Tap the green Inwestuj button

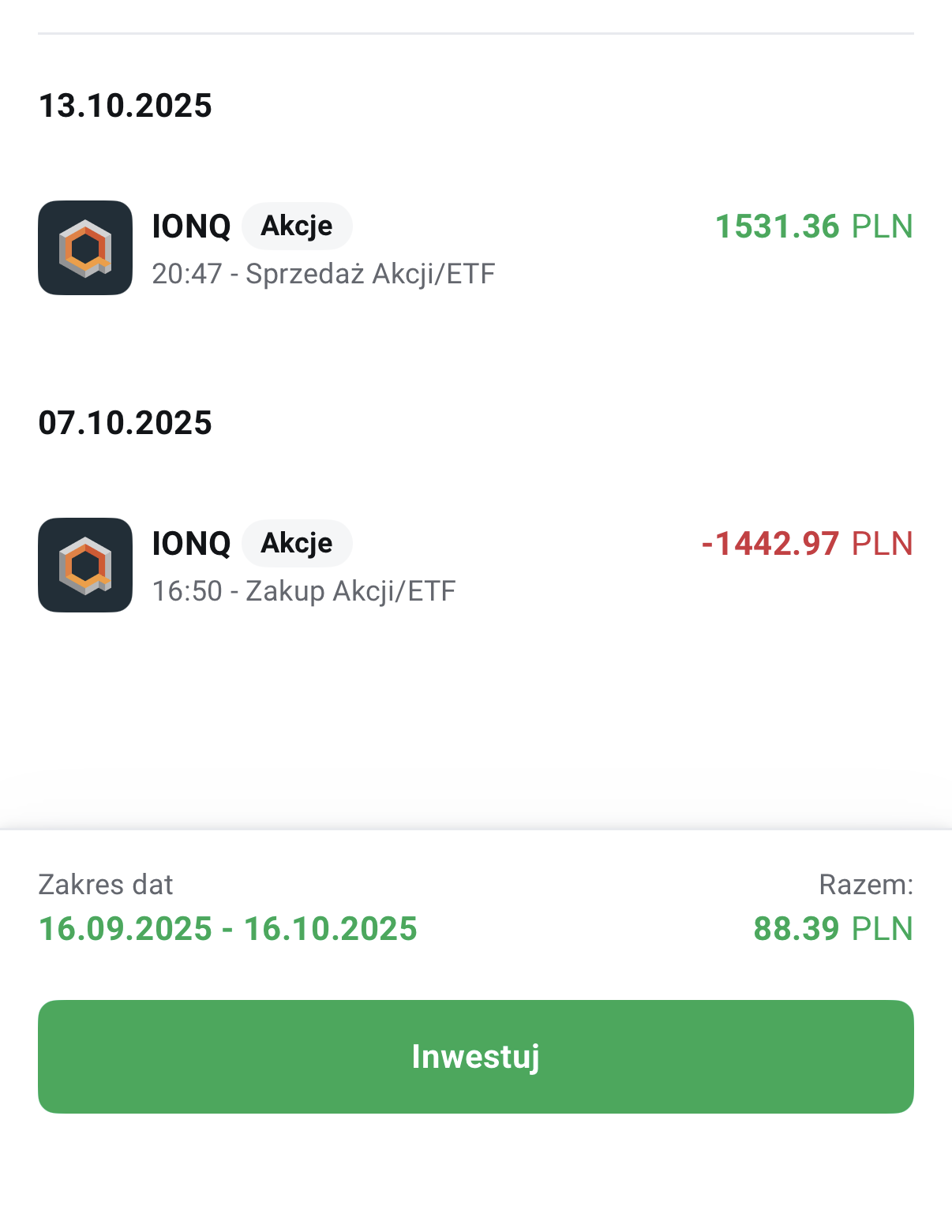(x=475, y=1056)
